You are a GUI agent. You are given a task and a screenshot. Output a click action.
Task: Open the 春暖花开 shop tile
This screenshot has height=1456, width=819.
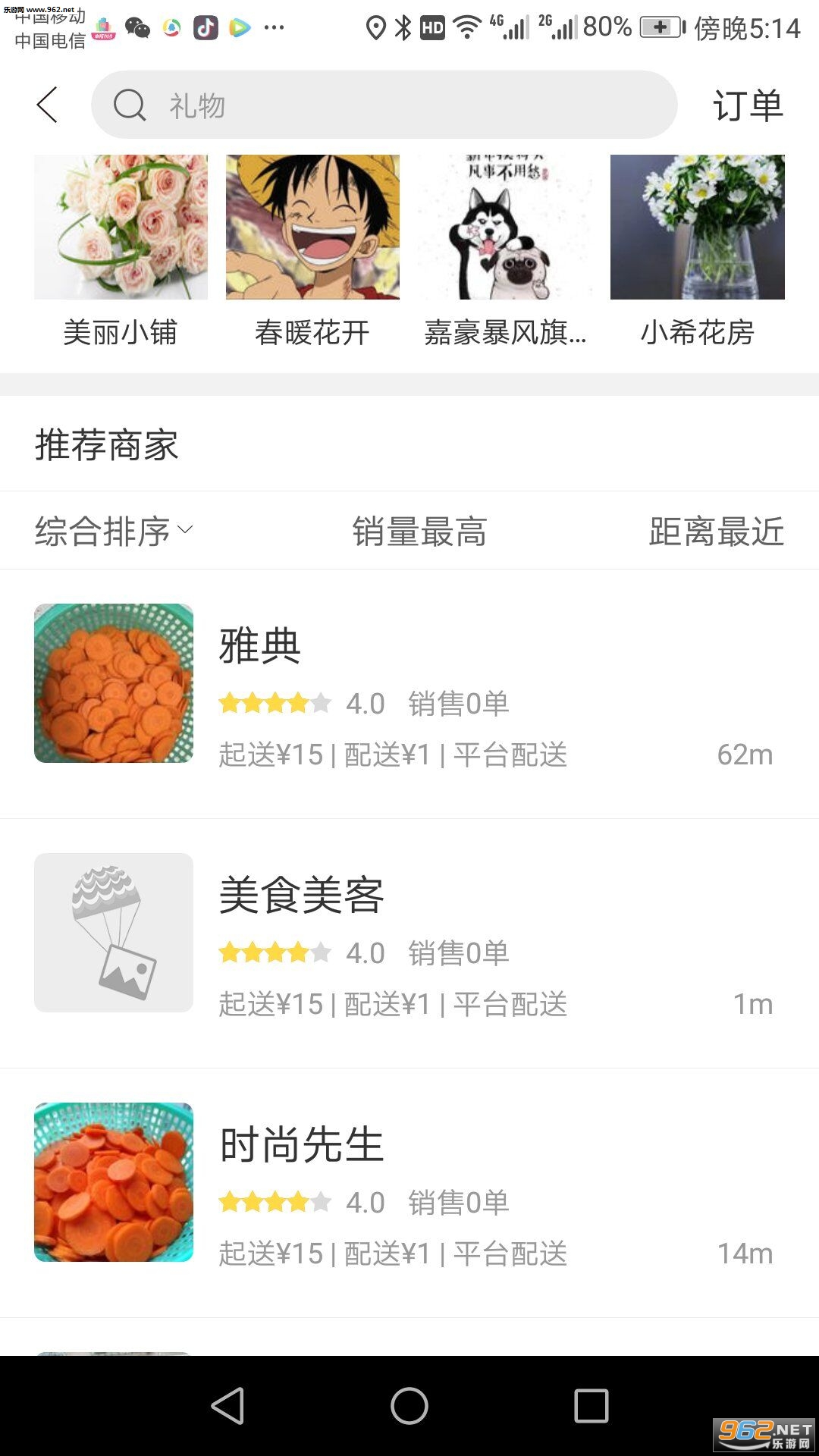312,250
